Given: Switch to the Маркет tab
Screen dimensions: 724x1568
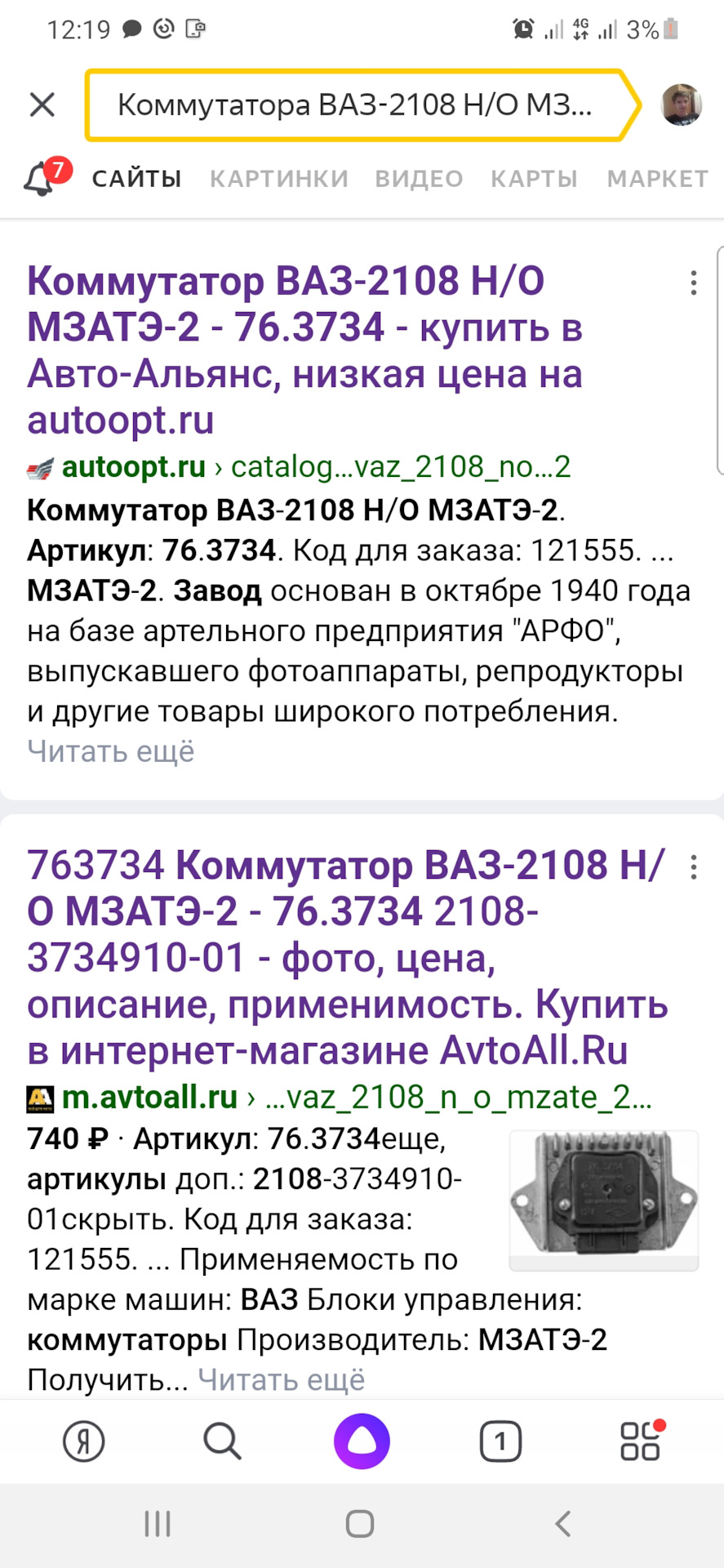Looking at the screenshot, I should [x=657, y=179].
